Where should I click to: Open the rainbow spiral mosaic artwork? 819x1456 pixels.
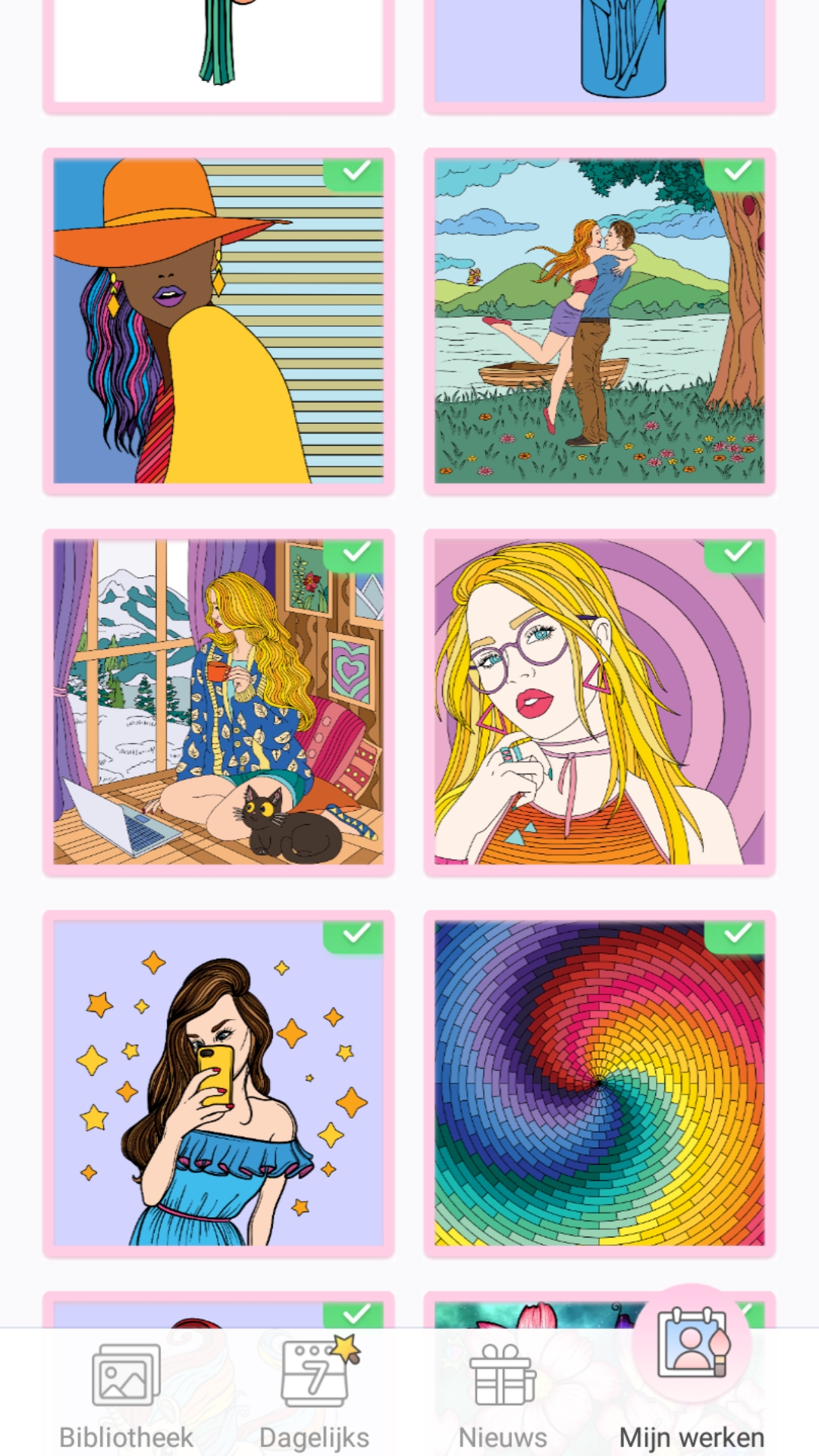tap(600, 1084)
